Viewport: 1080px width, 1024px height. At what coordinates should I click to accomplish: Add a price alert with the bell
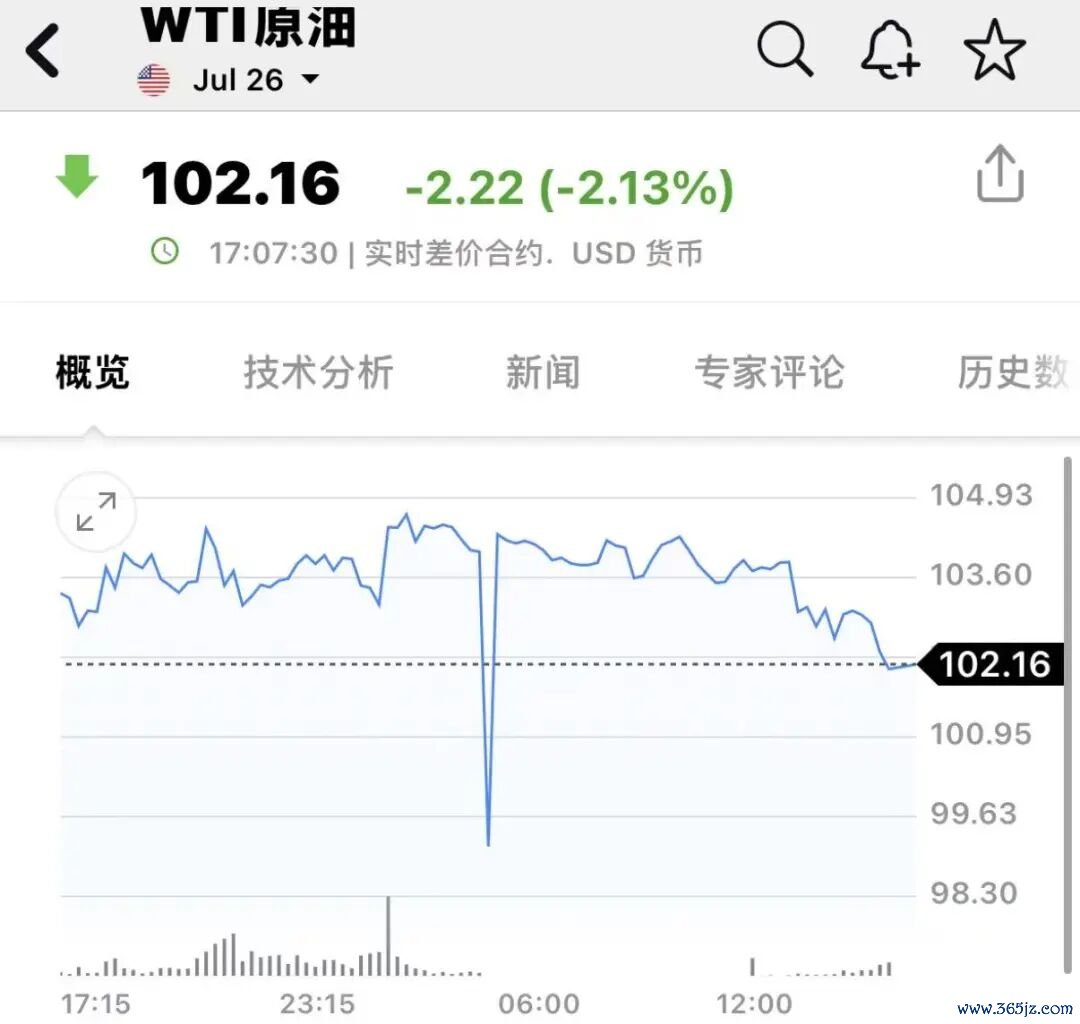coord(890,49)
